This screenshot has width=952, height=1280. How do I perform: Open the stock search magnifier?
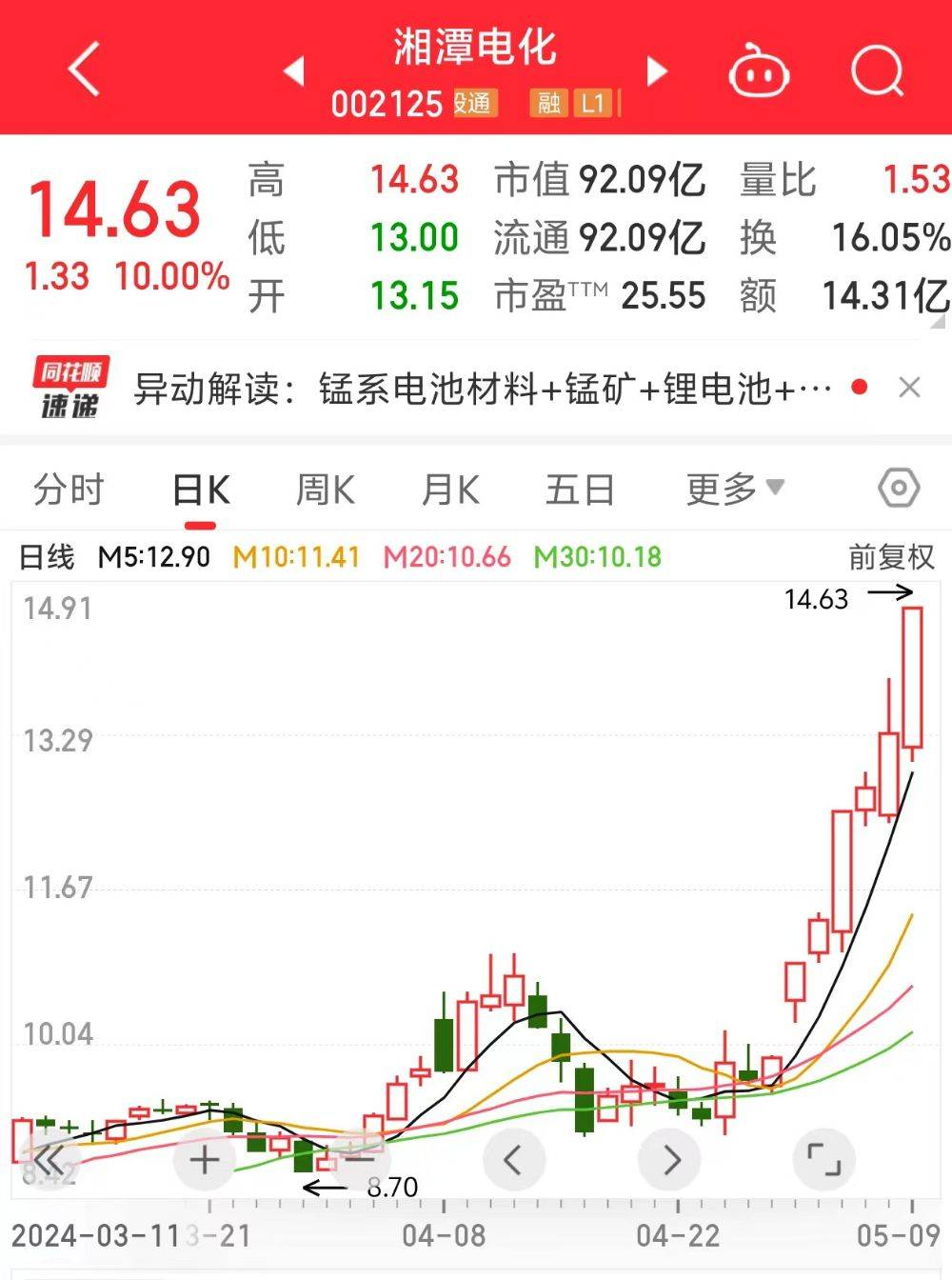[878, 70]
